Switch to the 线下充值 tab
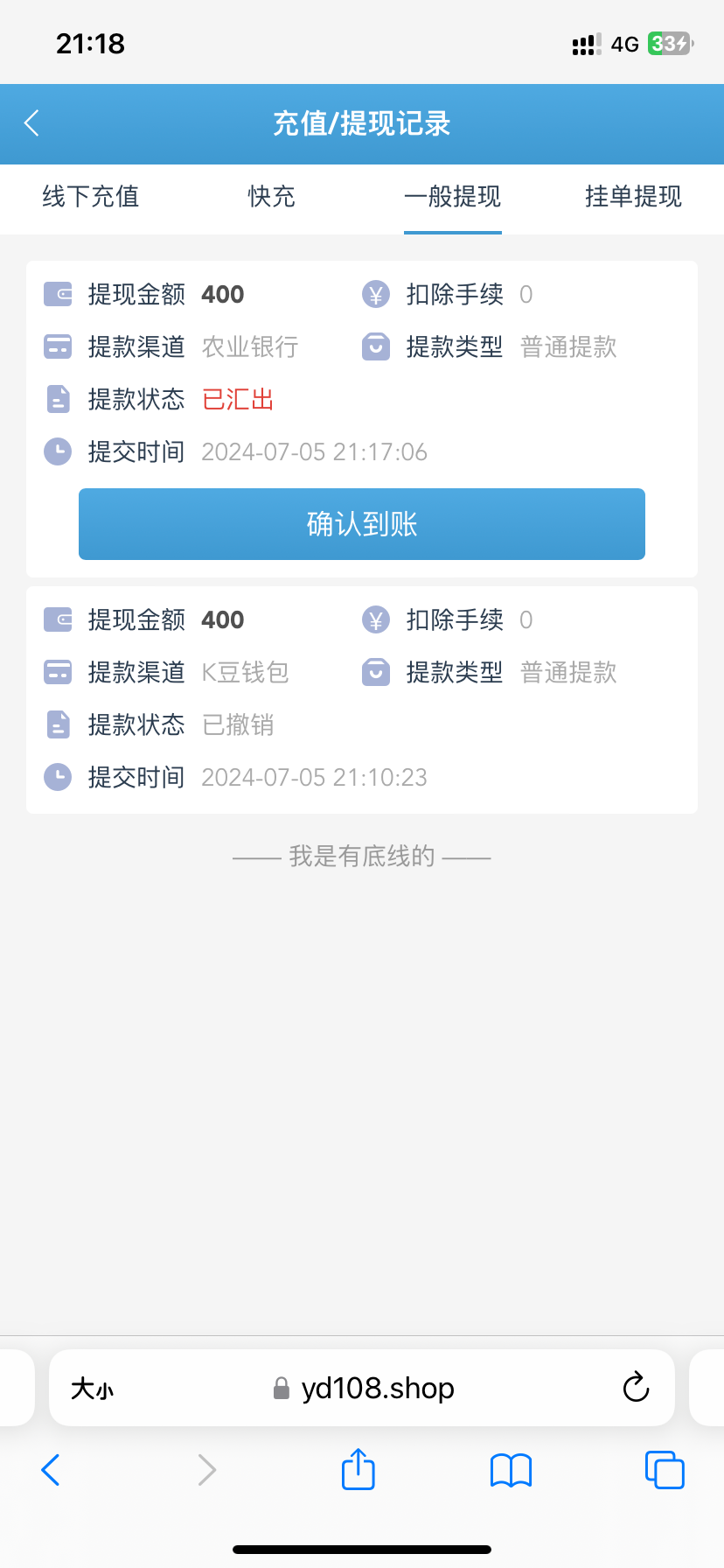 pos(91,197)
